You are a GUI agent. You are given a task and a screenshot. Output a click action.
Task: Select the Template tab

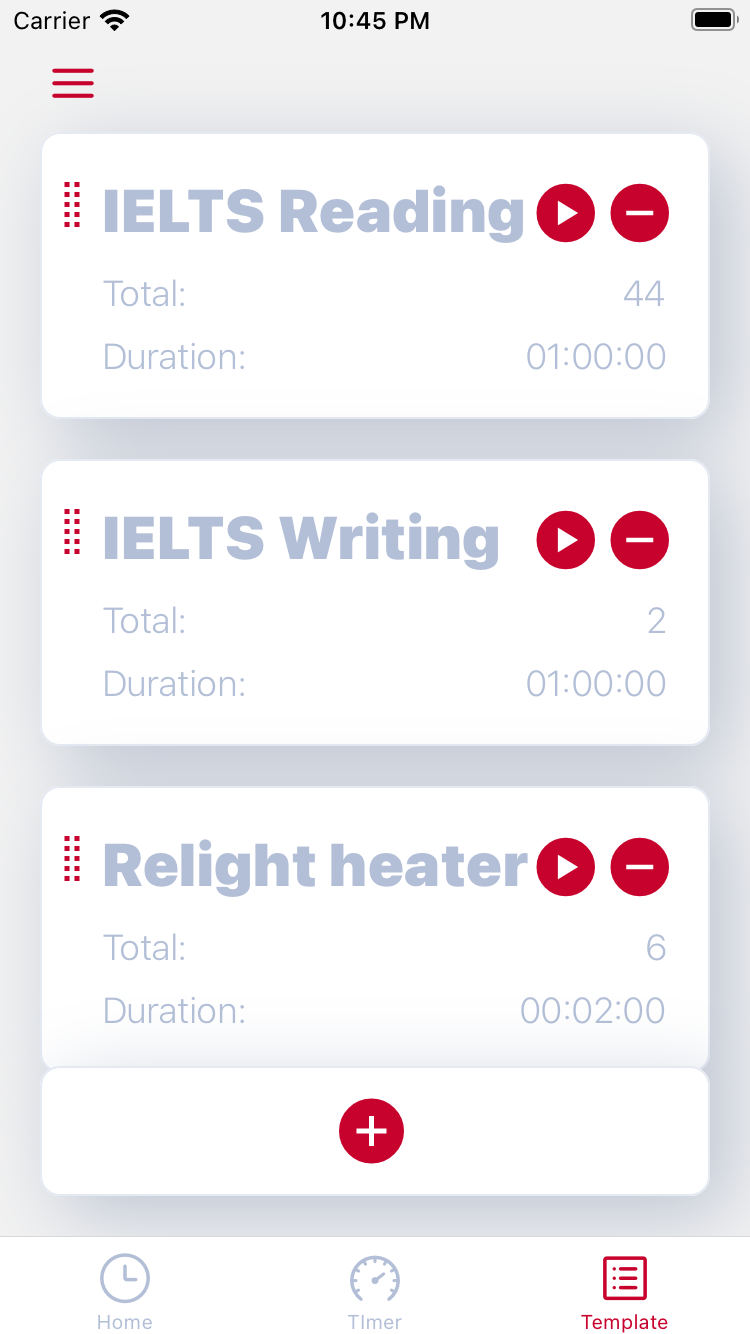click(x=625, y=1292)
